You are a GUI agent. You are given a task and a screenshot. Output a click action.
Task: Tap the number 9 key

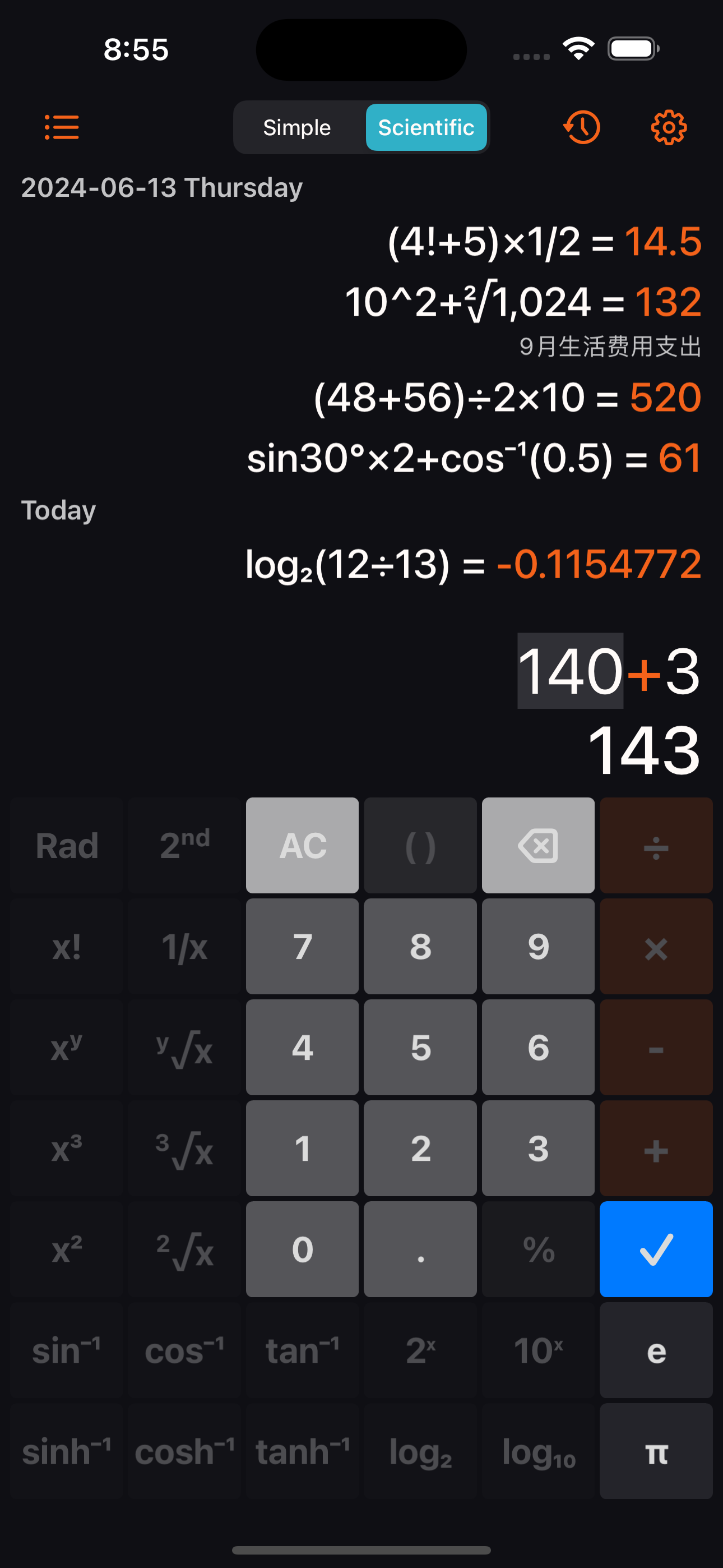[x=538, y=947]
